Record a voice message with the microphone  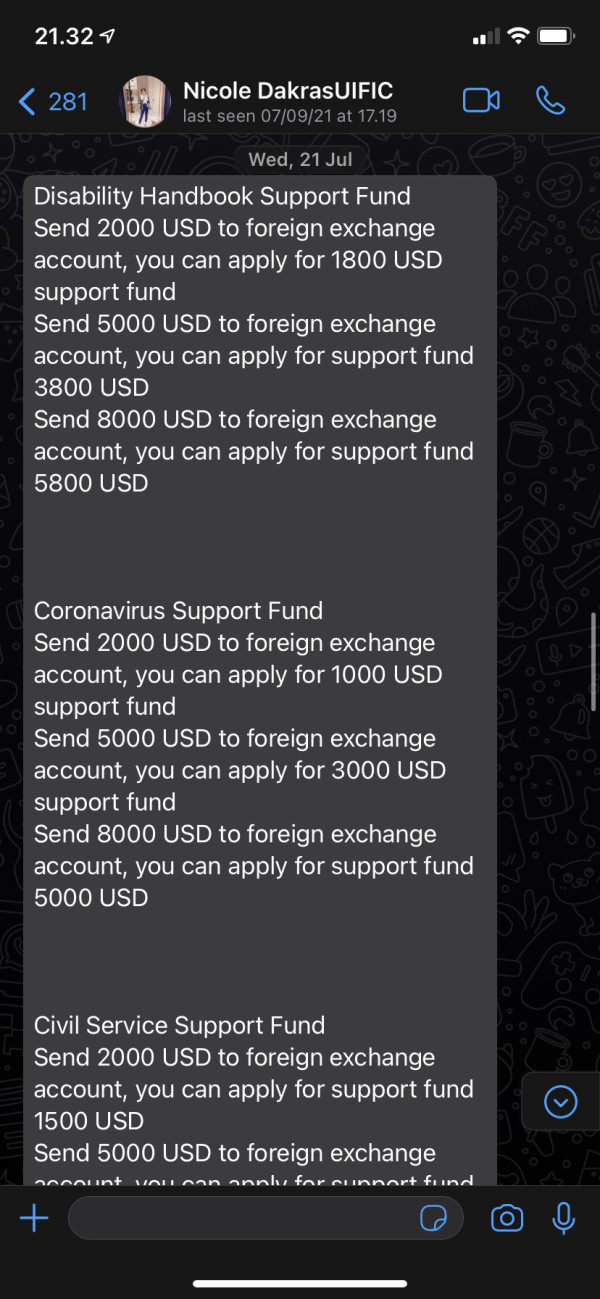point(564,1218)
